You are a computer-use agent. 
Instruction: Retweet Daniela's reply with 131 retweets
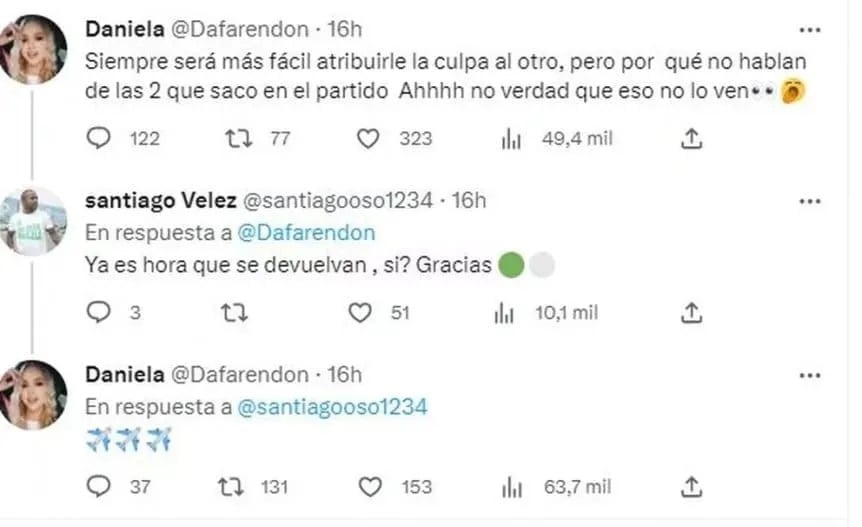(x=233, y=487)
